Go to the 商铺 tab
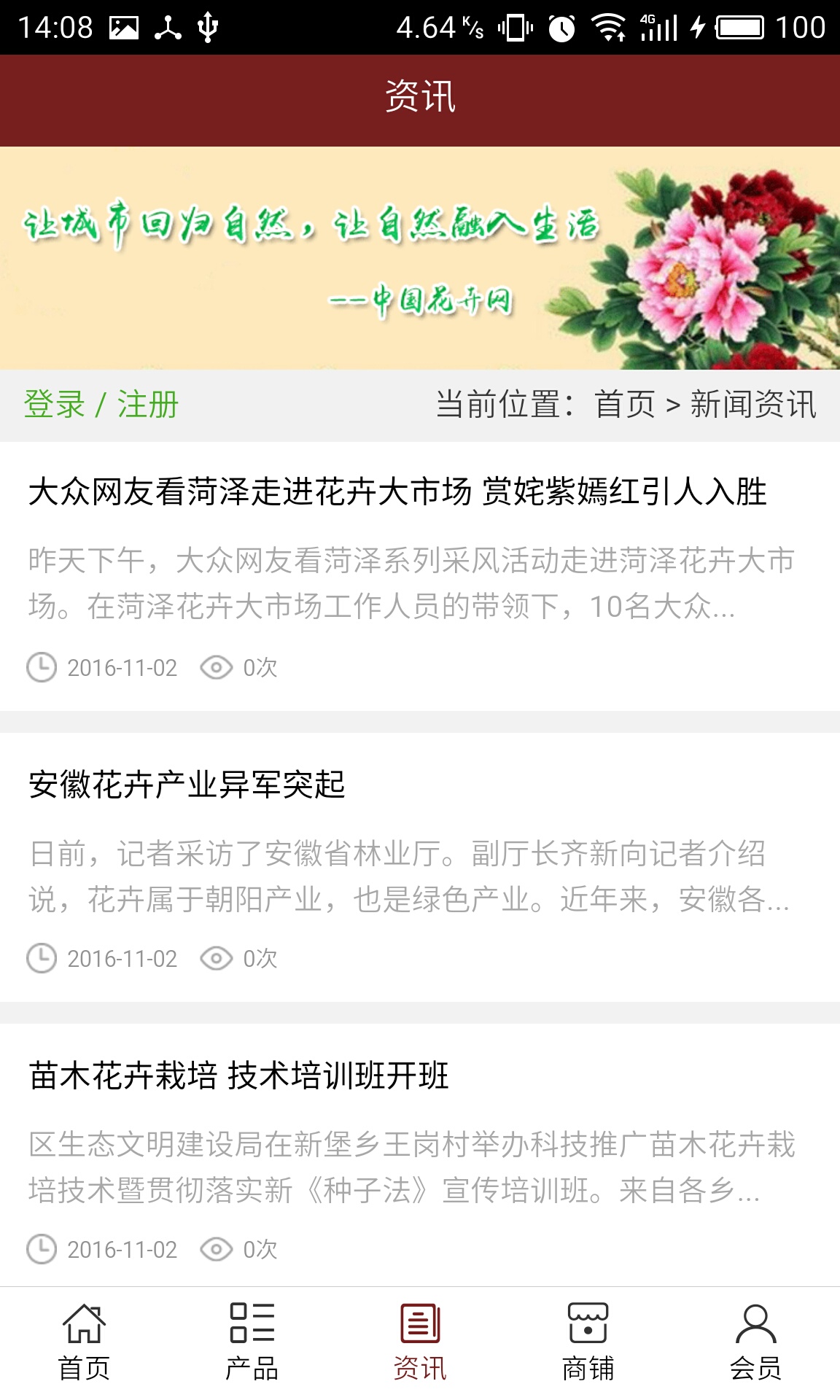This screenshot has width=840, height=1400. (588, 1343)
